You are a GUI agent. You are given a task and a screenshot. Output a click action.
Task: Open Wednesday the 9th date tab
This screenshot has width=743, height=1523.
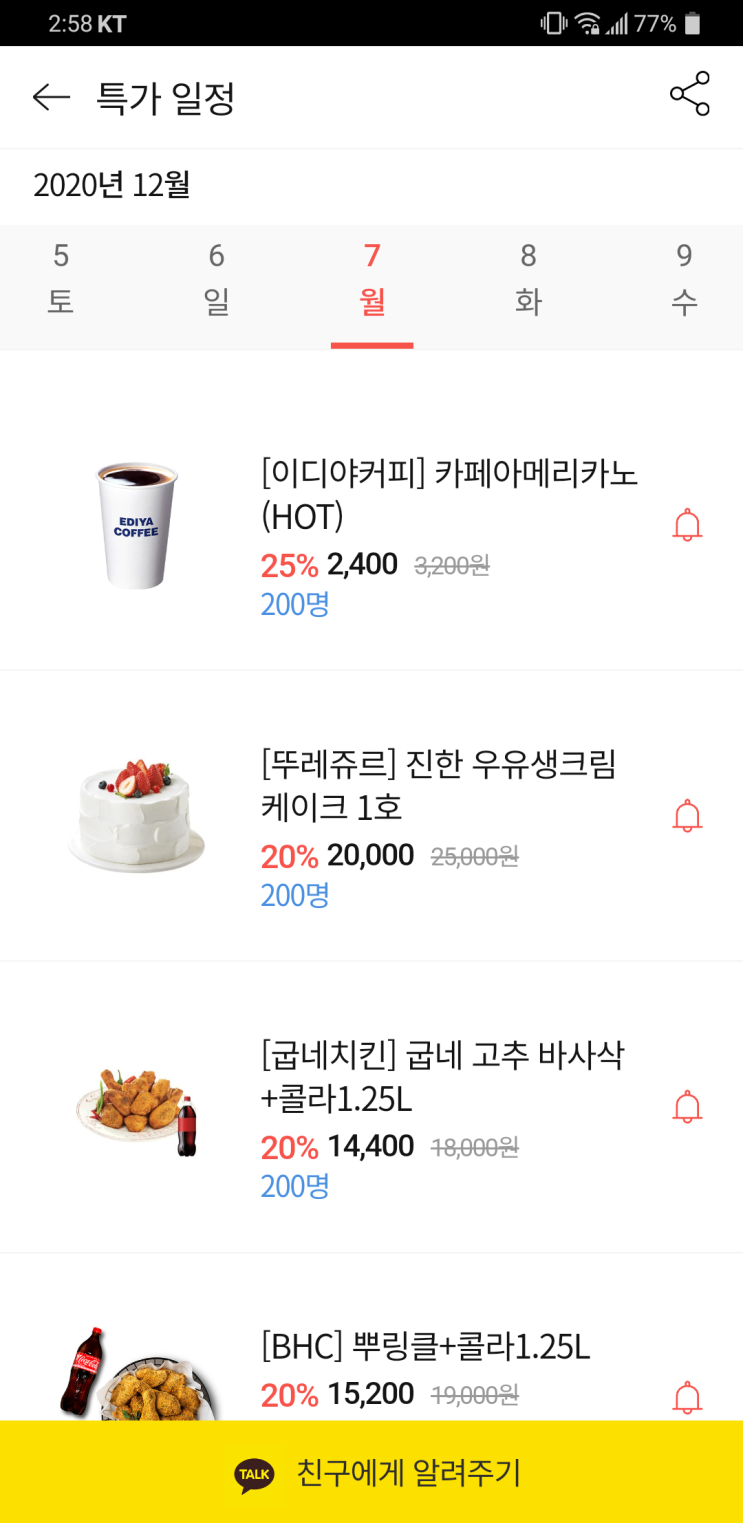click(684, 278)
